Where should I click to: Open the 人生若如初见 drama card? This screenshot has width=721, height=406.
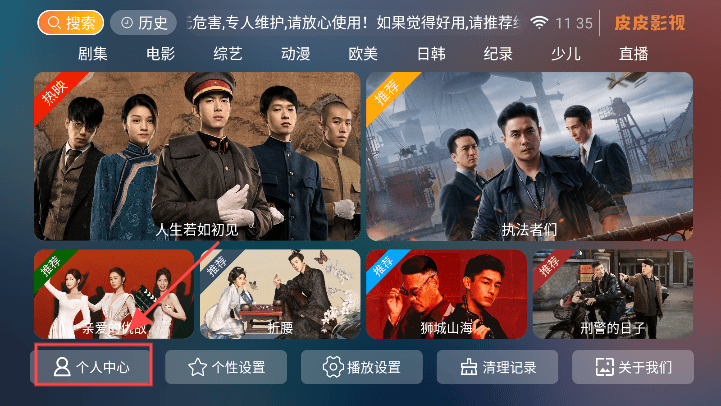coord(197,156)
